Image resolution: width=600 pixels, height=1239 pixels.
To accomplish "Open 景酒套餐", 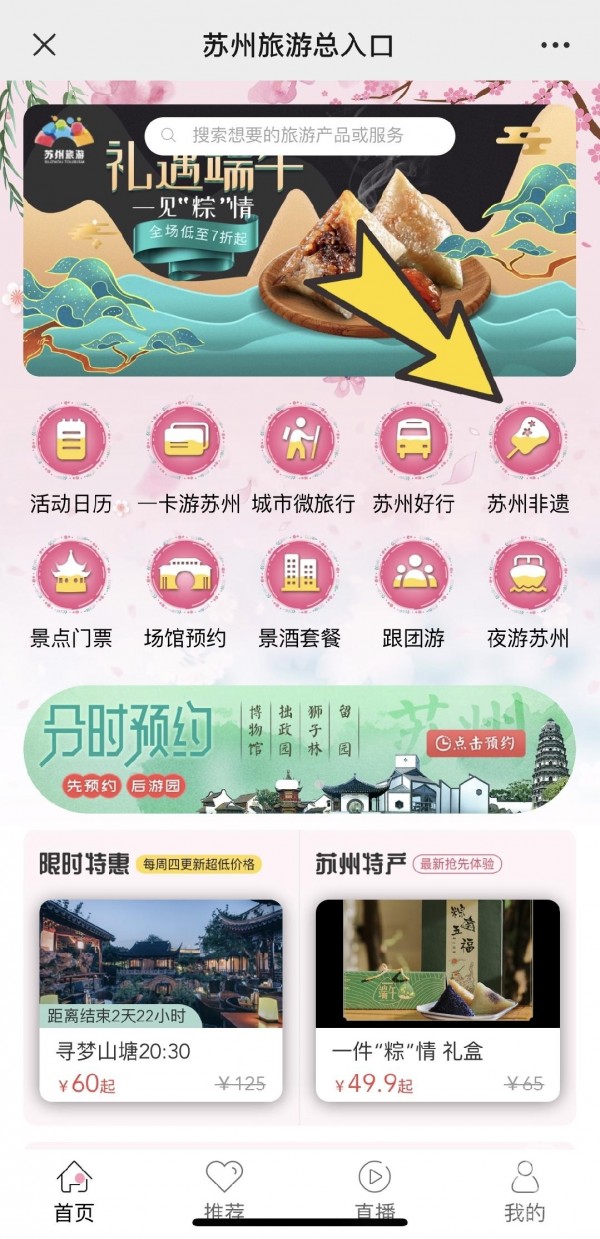I will [x=300, y=577].
